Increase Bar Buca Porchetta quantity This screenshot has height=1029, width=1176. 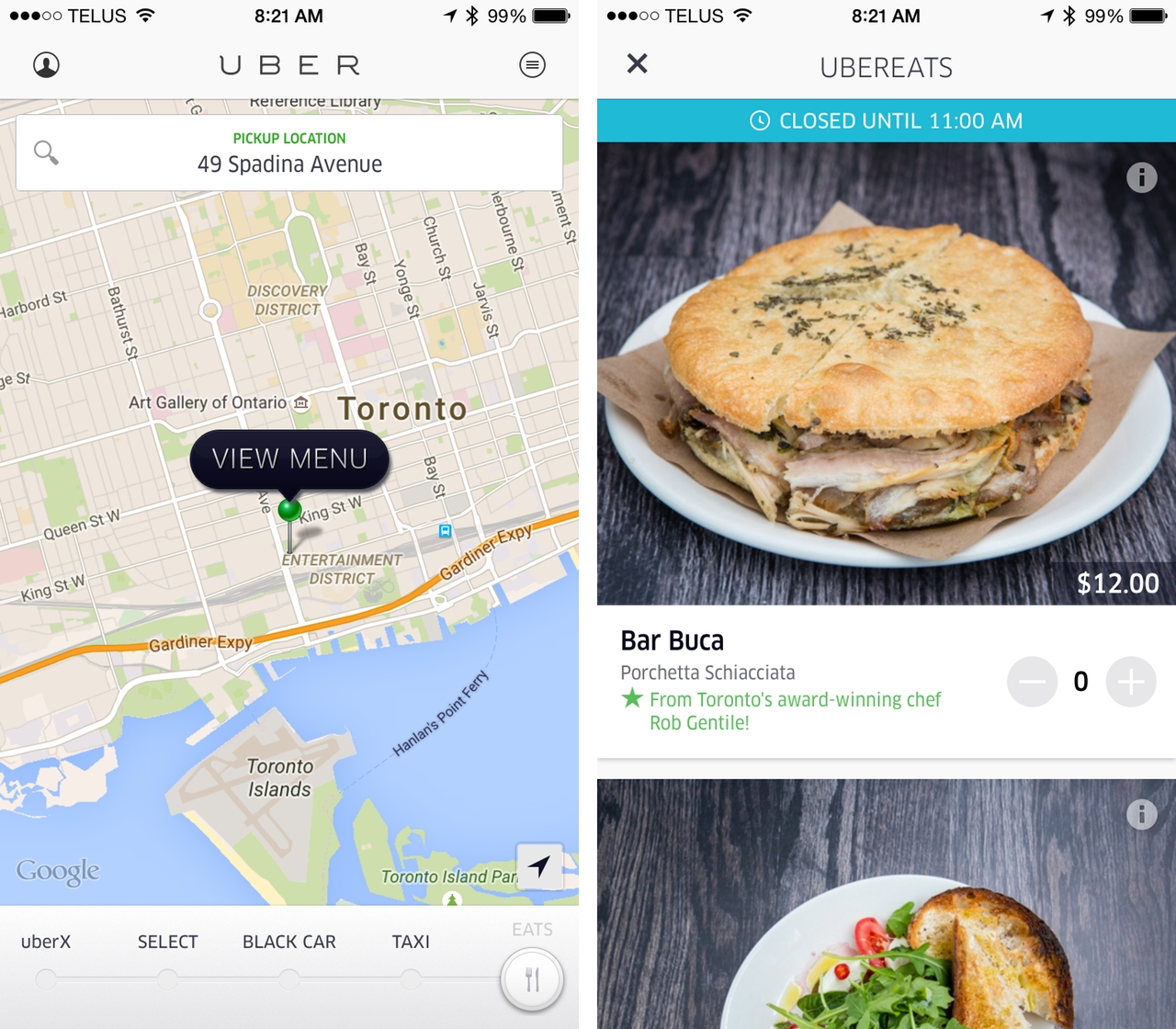point(1130,682)
